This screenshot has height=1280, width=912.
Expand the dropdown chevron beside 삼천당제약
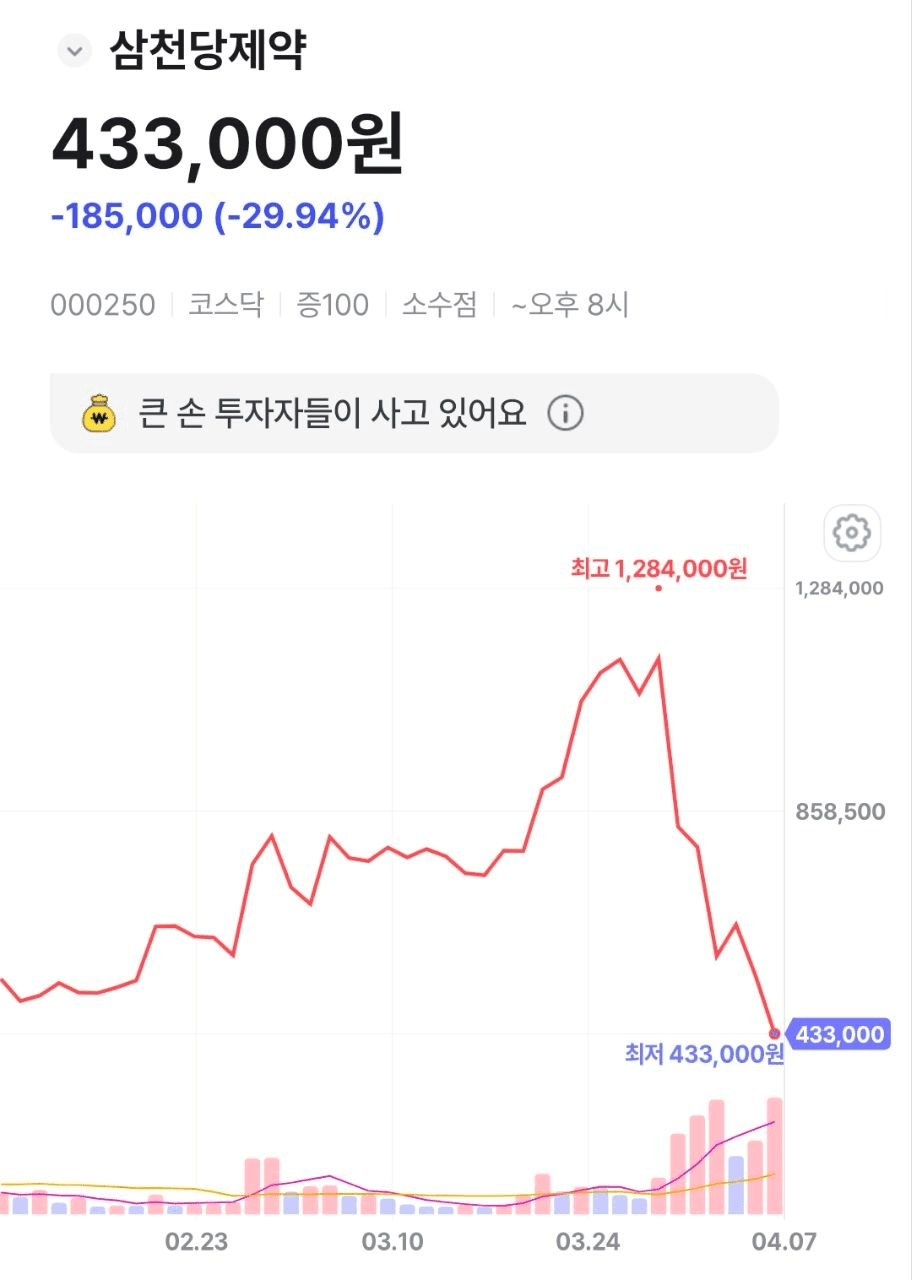(75, 50)
